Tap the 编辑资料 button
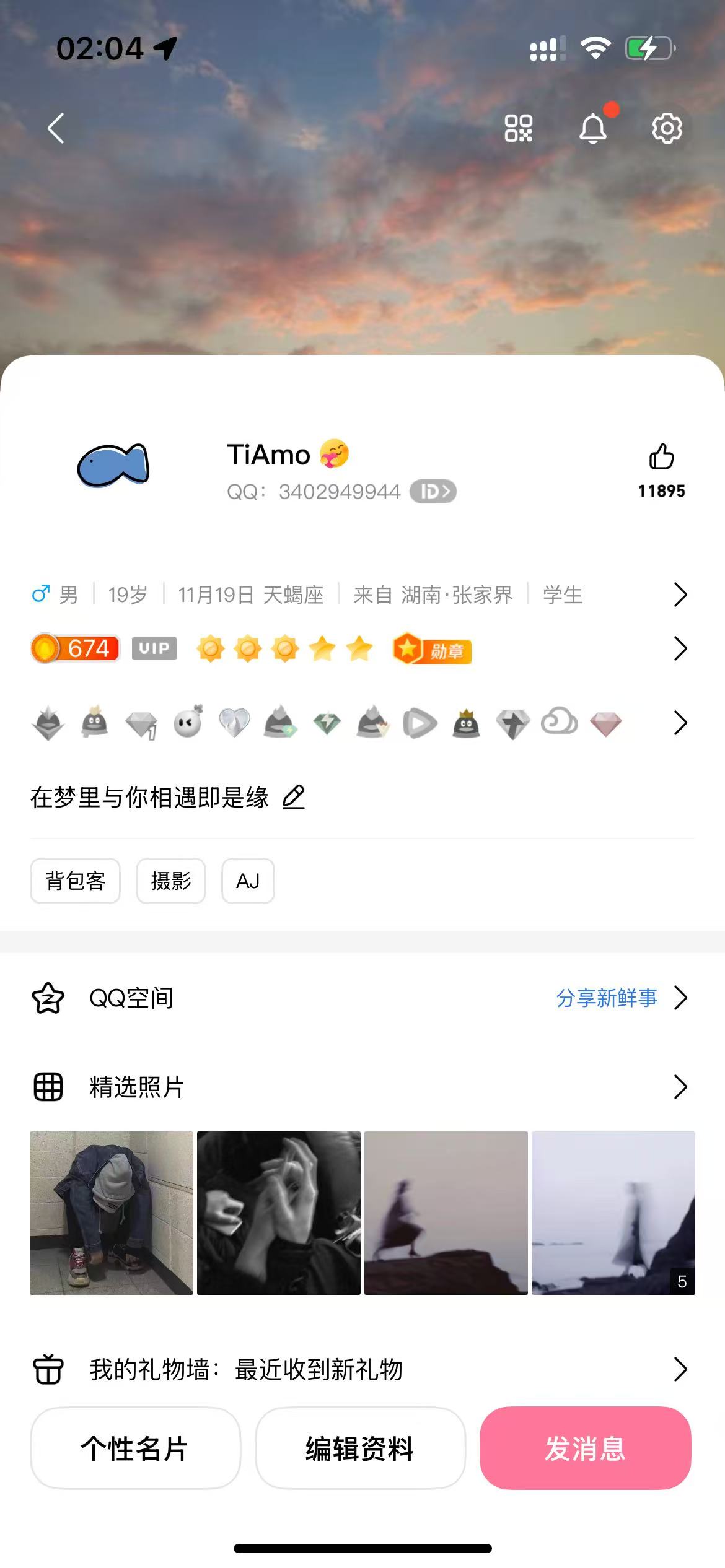This screenshot has width=725, height=1568. [x=360, y=1448]
